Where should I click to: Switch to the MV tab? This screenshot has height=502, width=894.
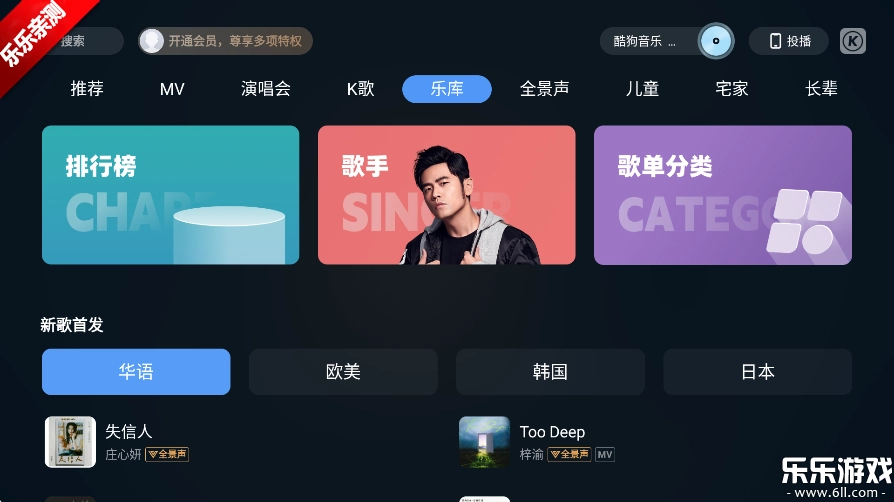pyautogui.click(x=172, y=89)
